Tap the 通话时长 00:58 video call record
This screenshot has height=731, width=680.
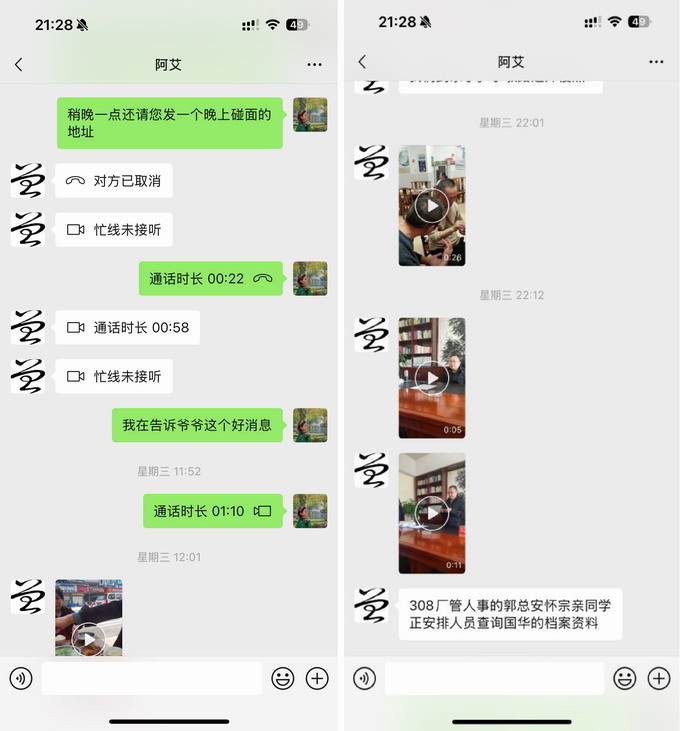(x=127, y=327)
